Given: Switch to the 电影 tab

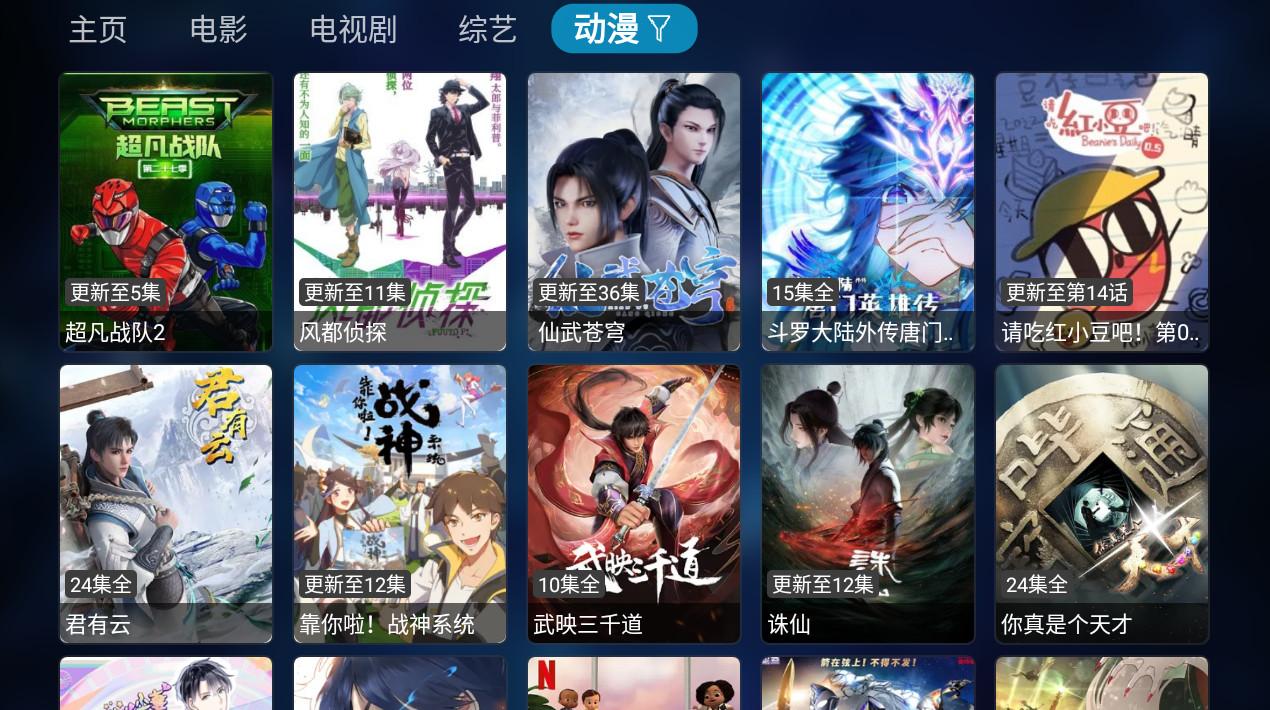Looking at the screenshot, I should click(218, 29).
